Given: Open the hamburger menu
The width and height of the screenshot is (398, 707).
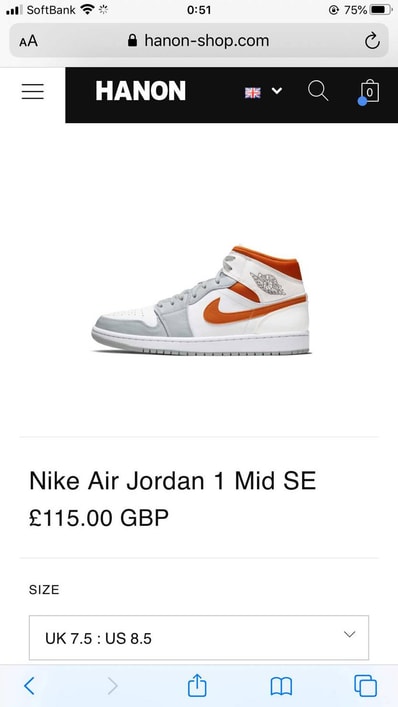Looking at the screenshot, I should coord(32,92).
